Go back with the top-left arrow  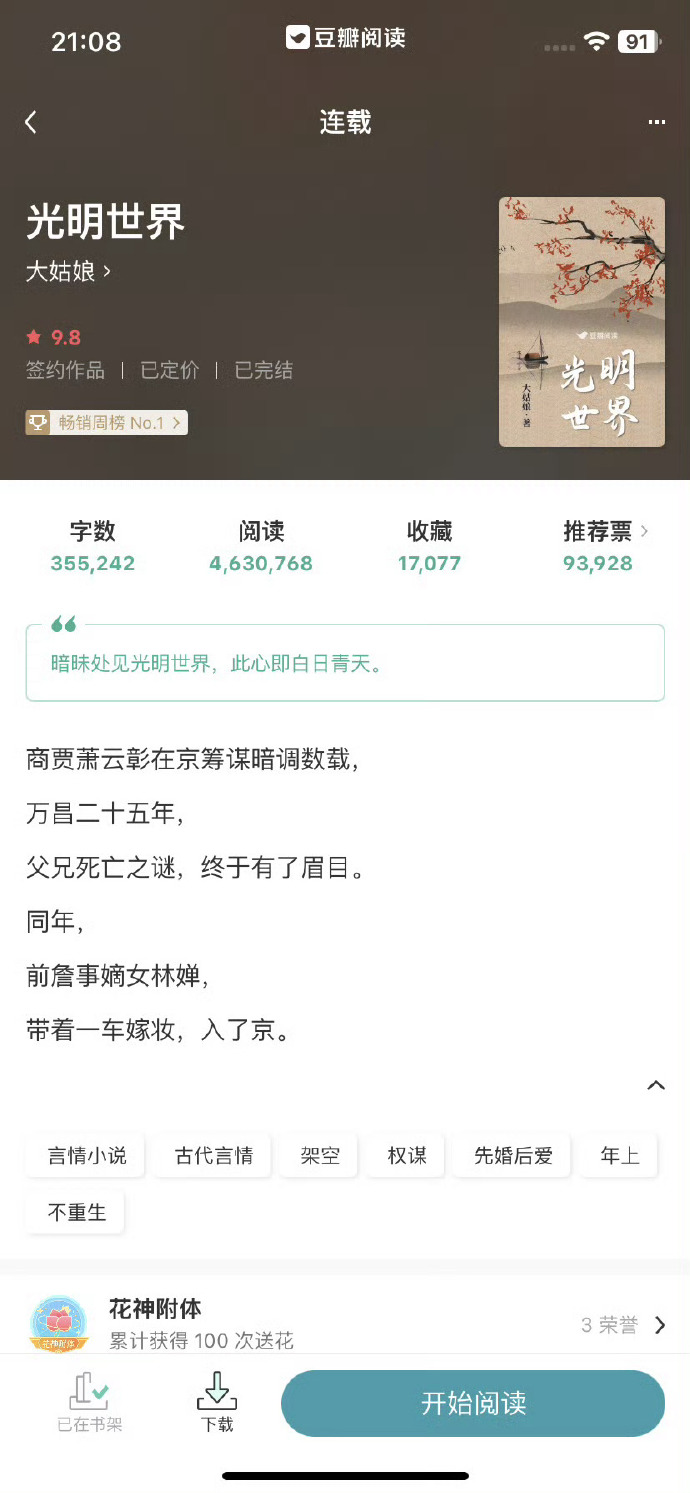coord(31,122)
